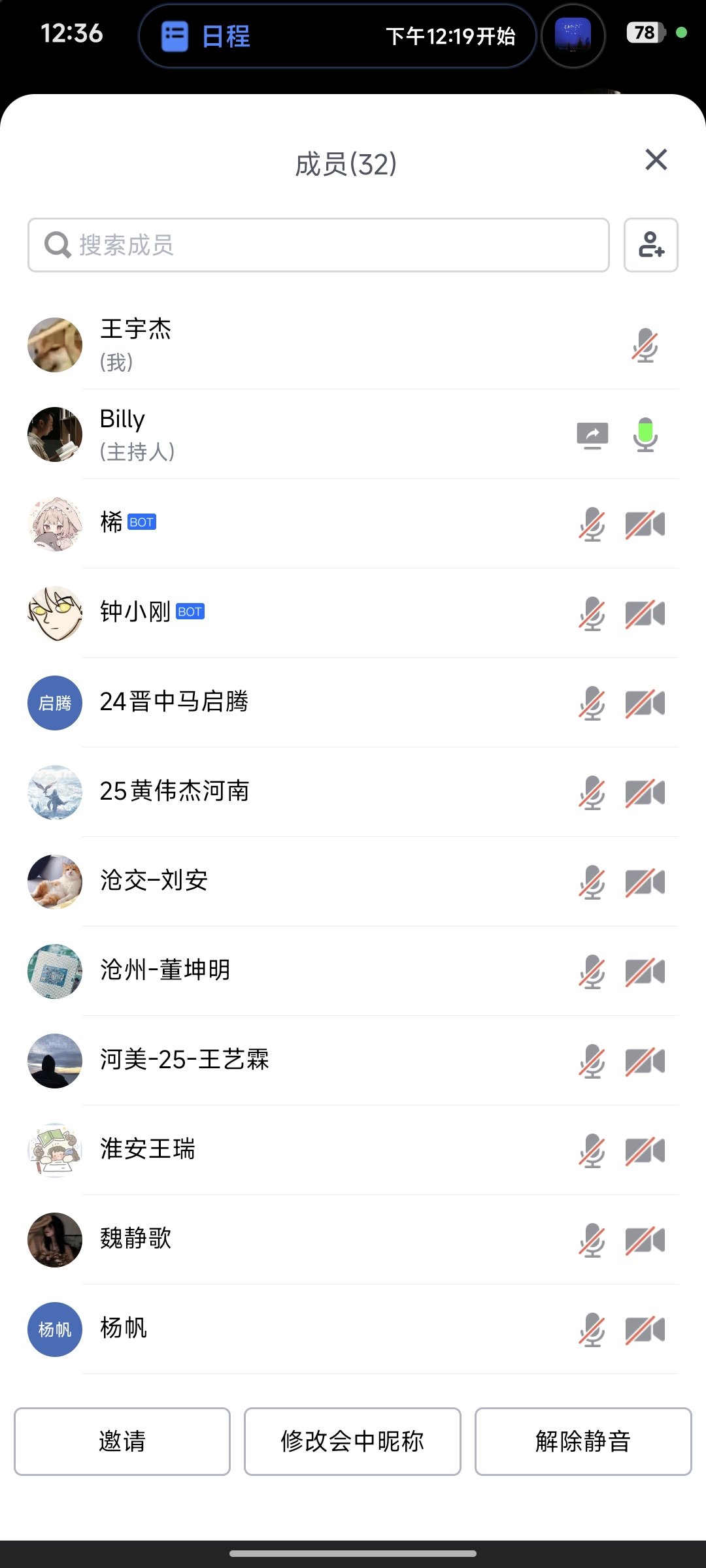Viewport: 706px width, 1568px height.
Task: Click the calendar icon in the 日程 banner
Action: point(171,37)
